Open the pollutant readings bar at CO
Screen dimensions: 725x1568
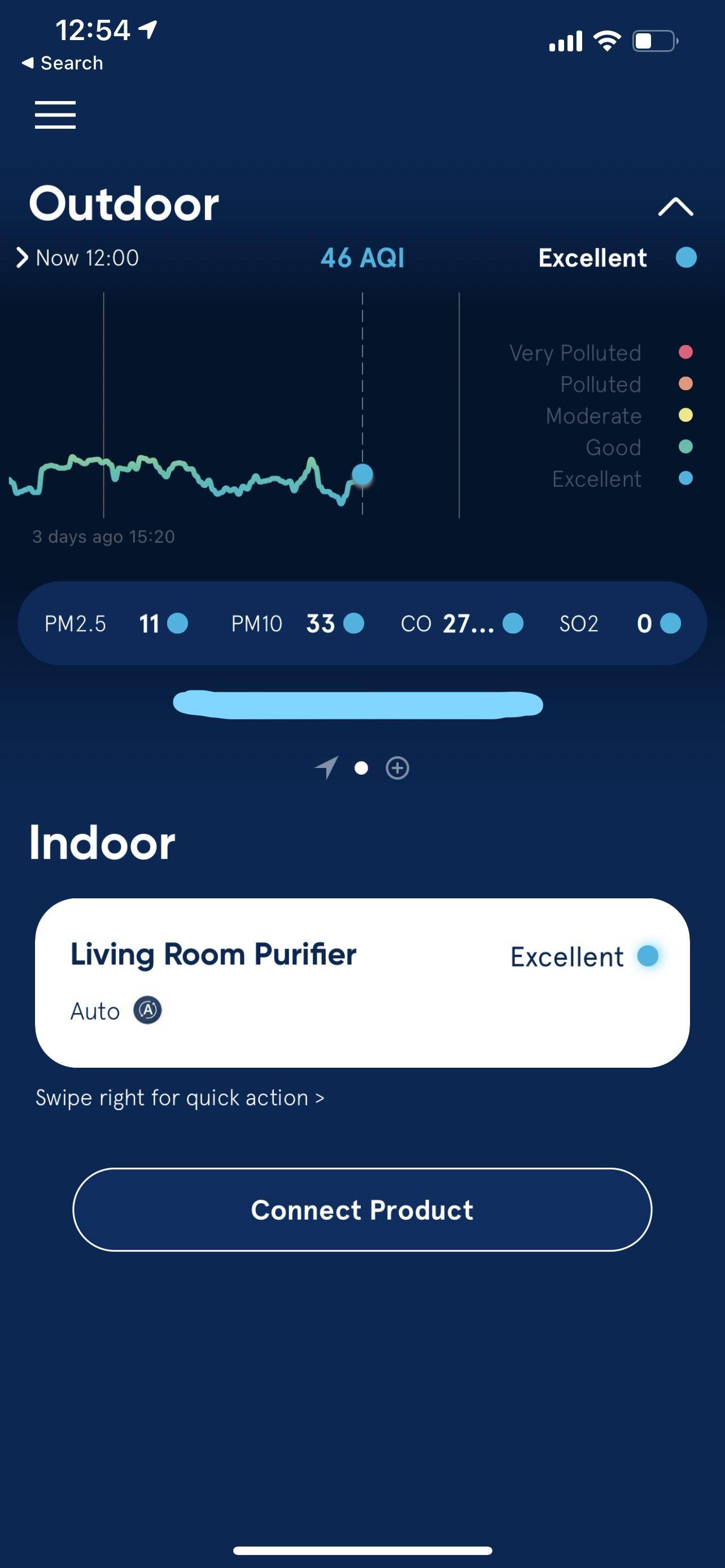coord(461,623)
